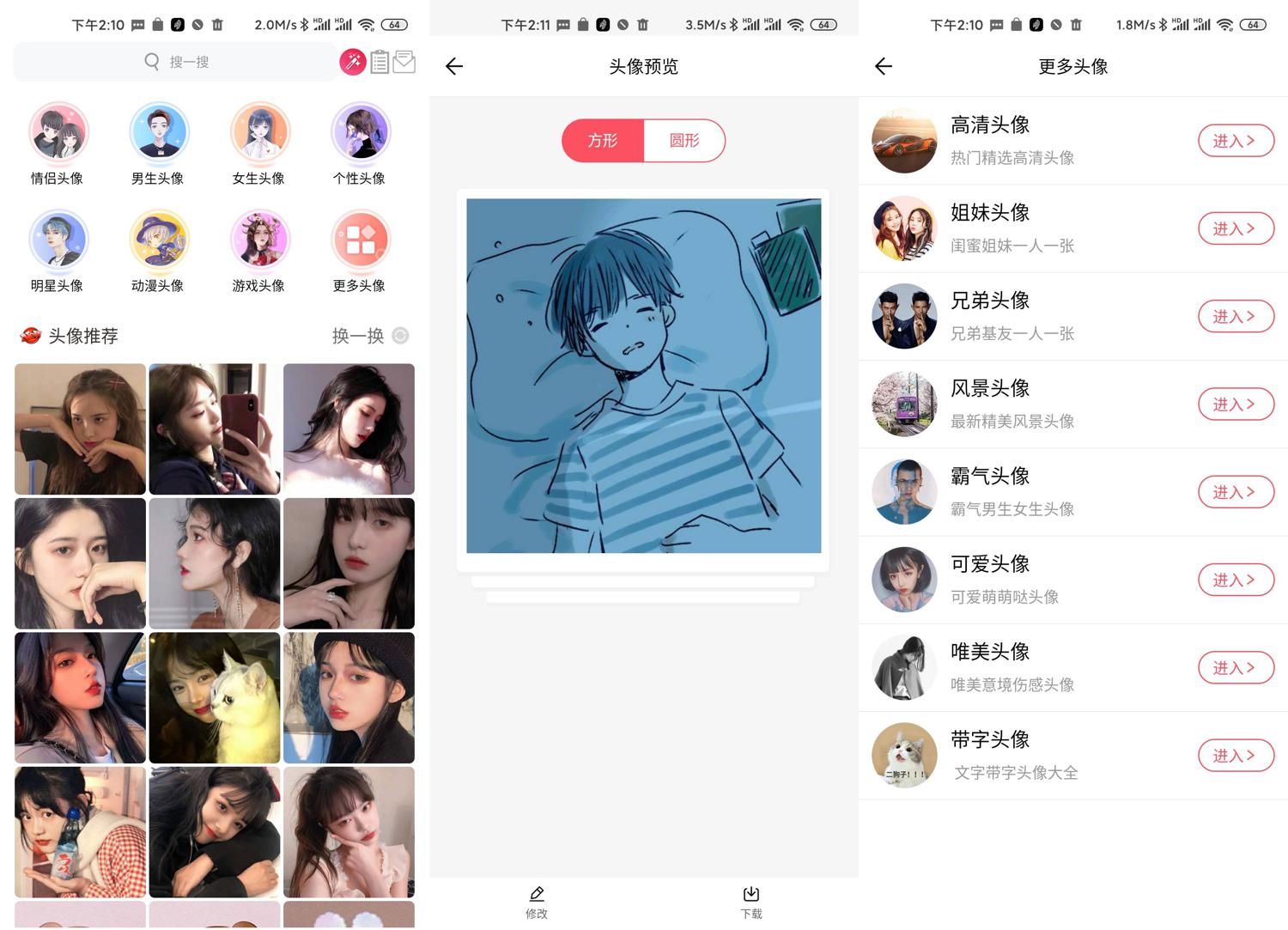Screen dimensions: 1288x930
Task: Tap the pink magic wand icon
Action: click(352, 62)
